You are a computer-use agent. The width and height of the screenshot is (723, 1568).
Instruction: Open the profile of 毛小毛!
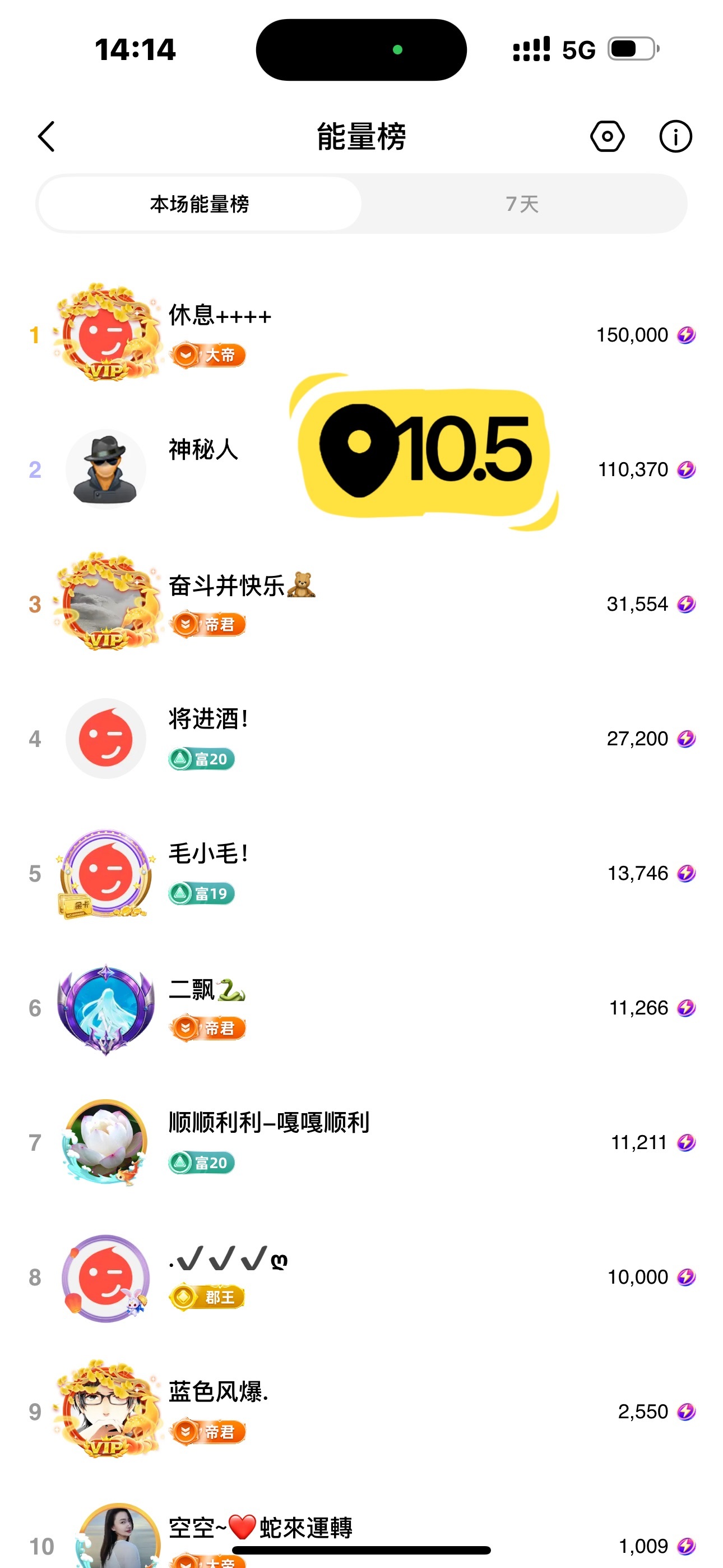point(208,854)
